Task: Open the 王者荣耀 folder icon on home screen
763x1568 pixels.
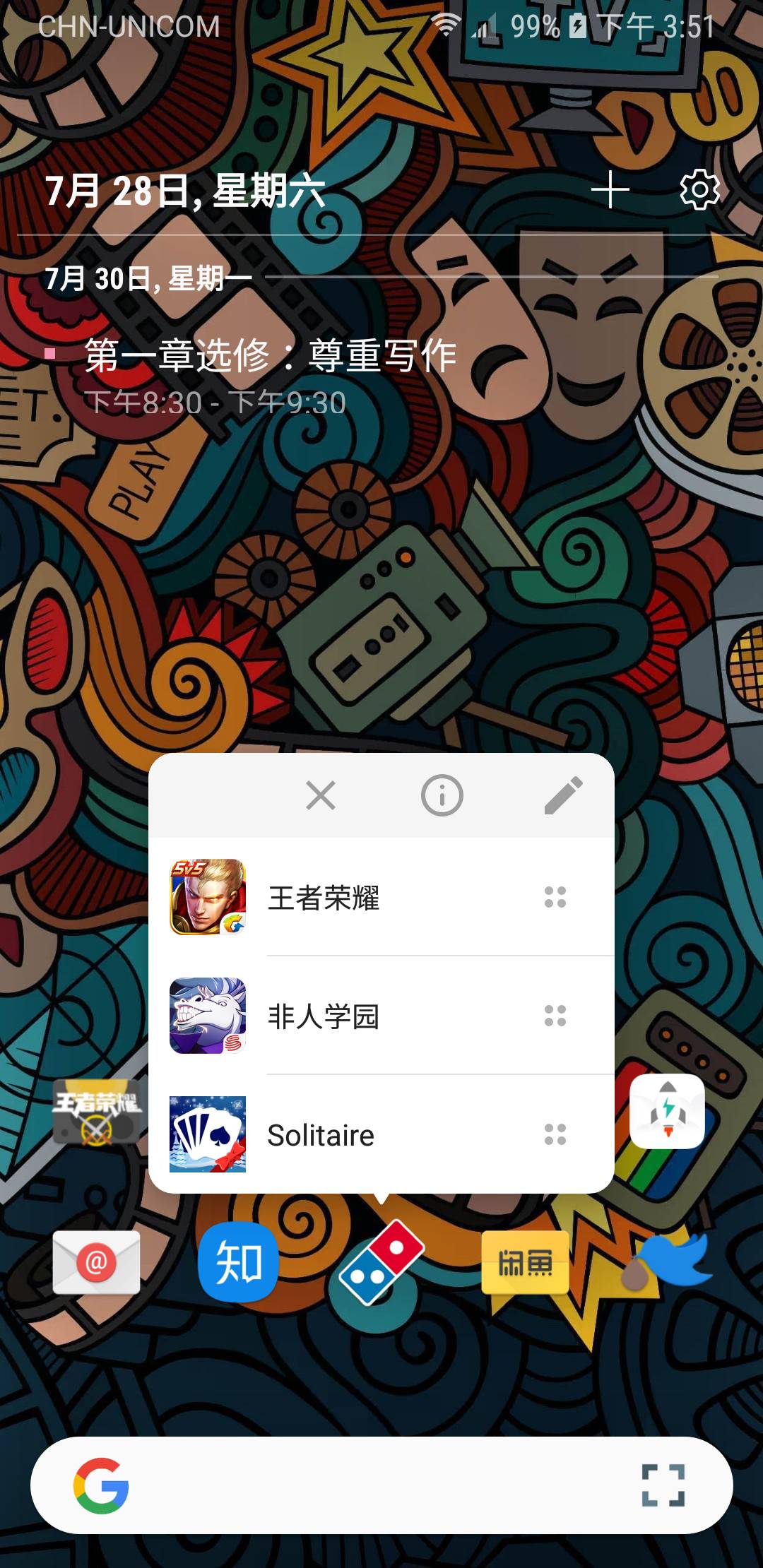Action: (96, 1111)
